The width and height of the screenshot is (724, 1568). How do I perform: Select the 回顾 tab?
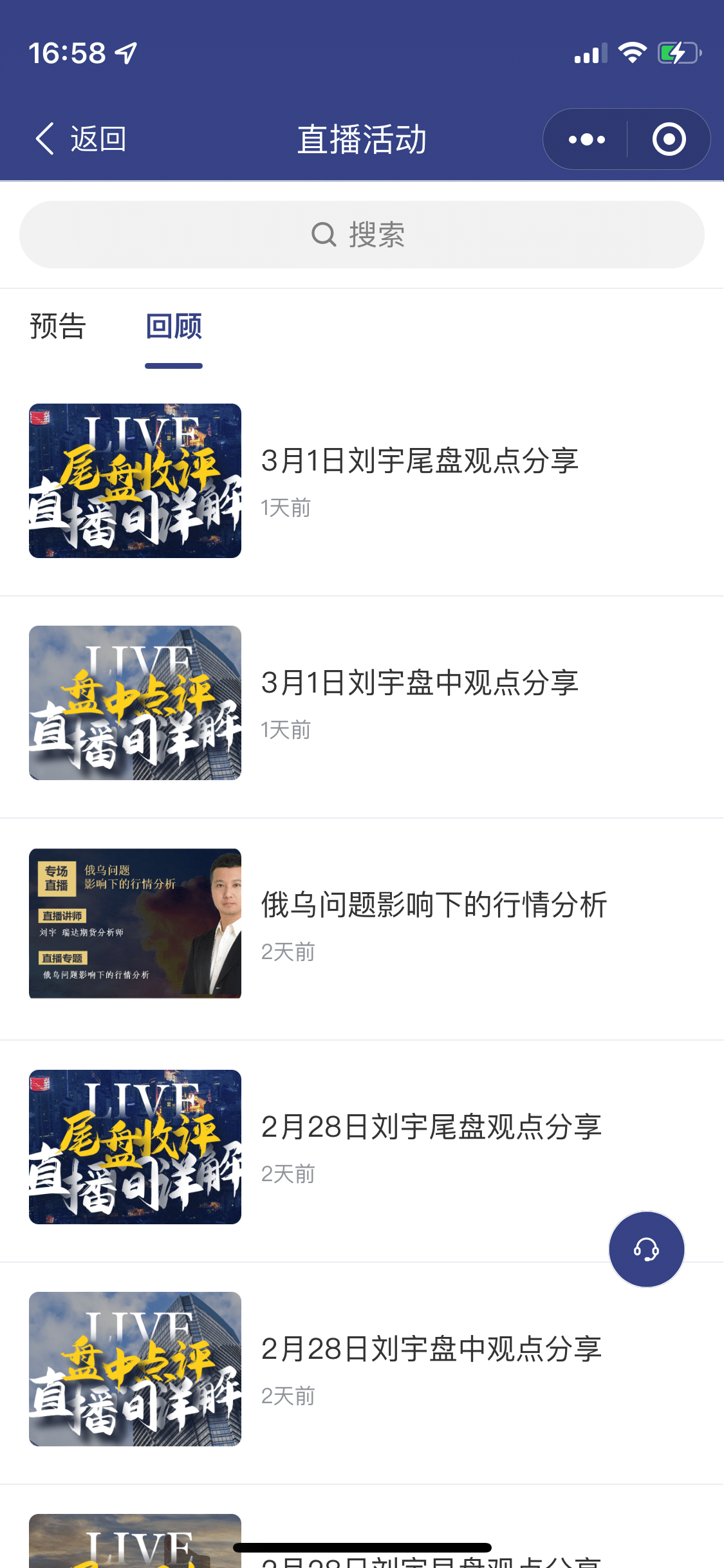174,326
